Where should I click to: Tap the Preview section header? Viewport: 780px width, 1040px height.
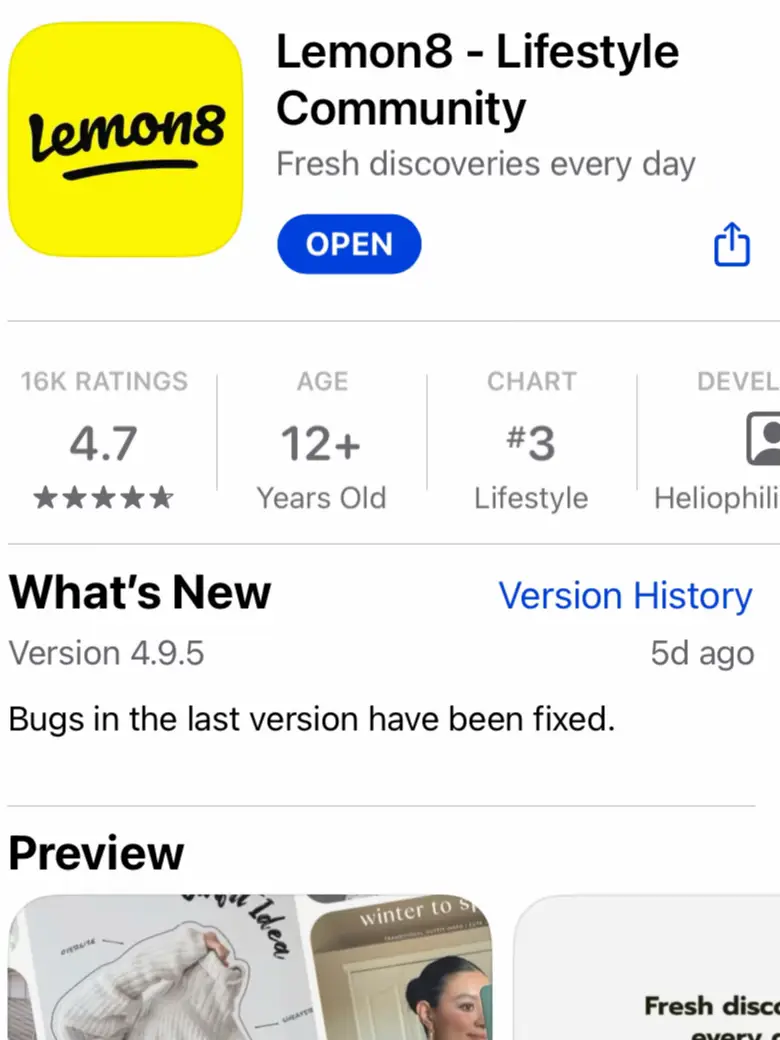click(x=95, y=853)
